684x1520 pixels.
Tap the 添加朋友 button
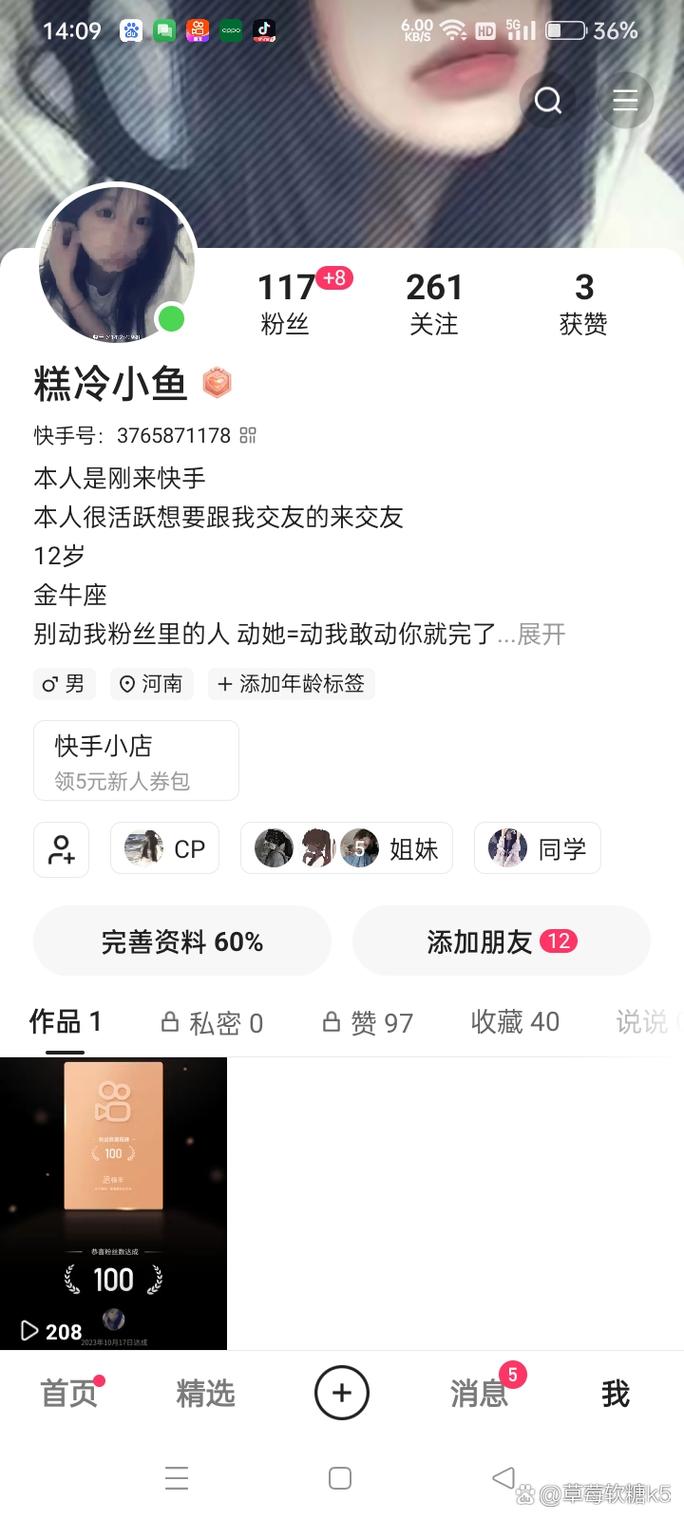(501, 941)
